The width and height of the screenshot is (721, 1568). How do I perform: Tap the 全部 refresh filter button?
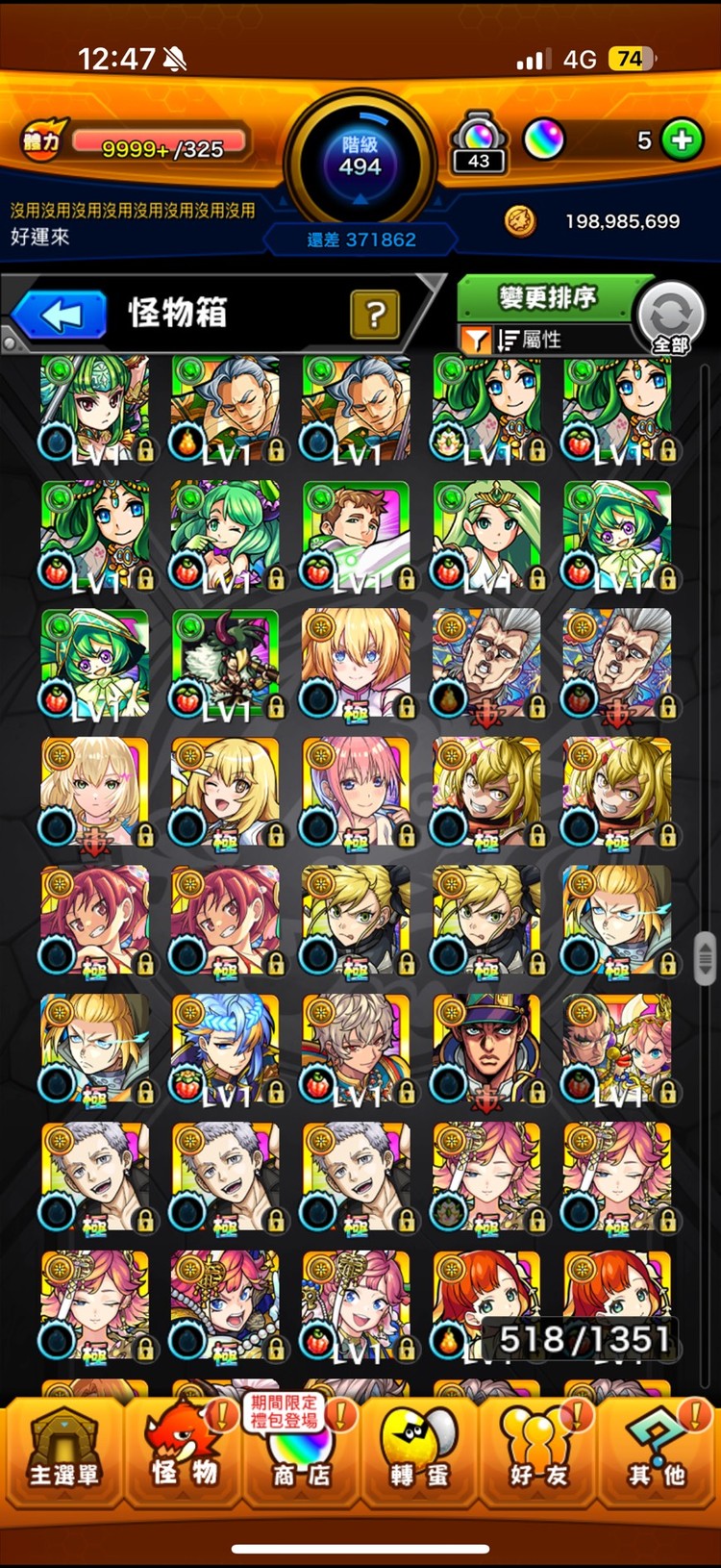(x=671, y=318)
